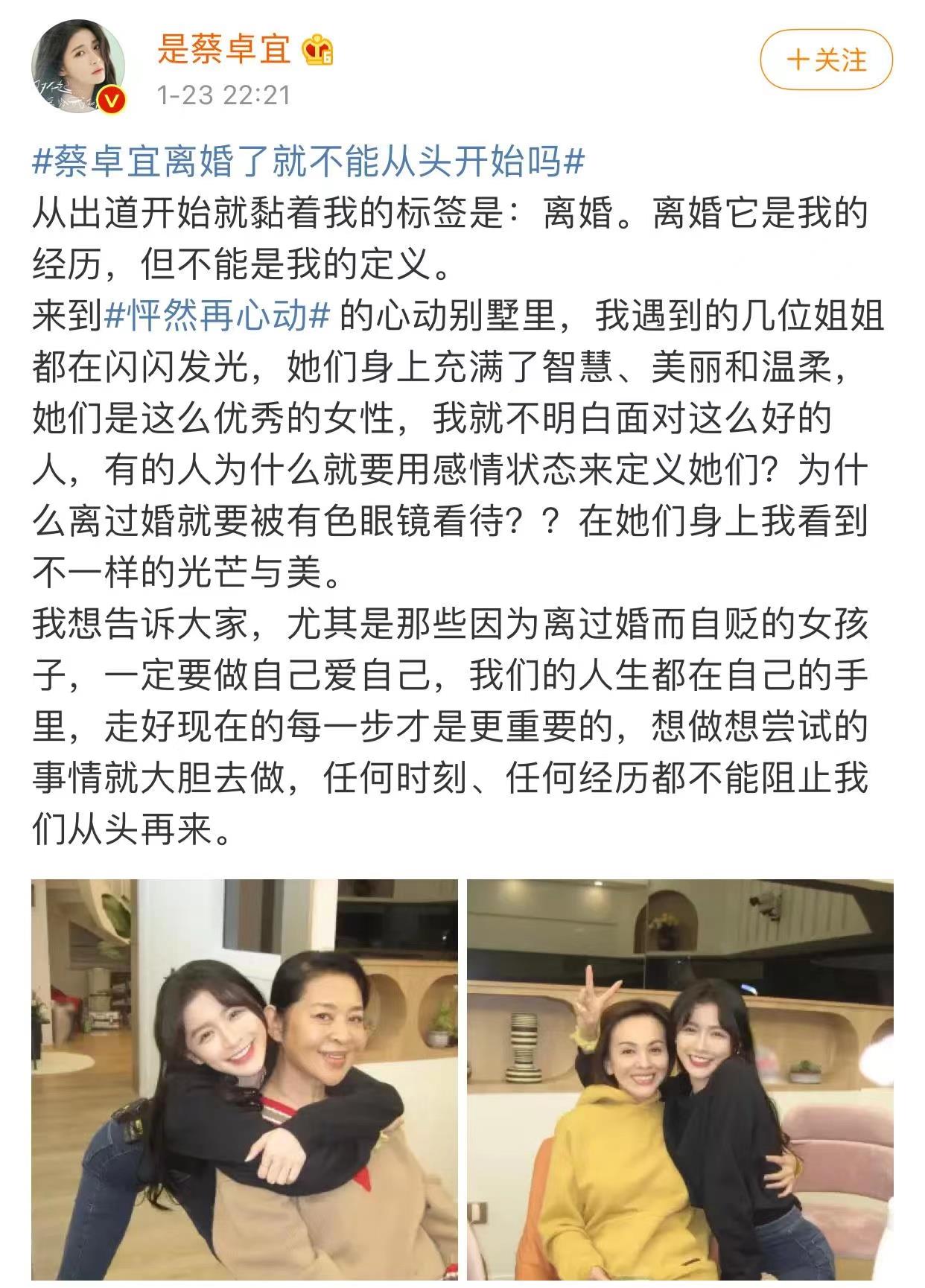Open the username 是蔡卓宜
Image resolution: width=925 pixels, height=1288 pixels.
pyautogui.click(x=223, y=49)
